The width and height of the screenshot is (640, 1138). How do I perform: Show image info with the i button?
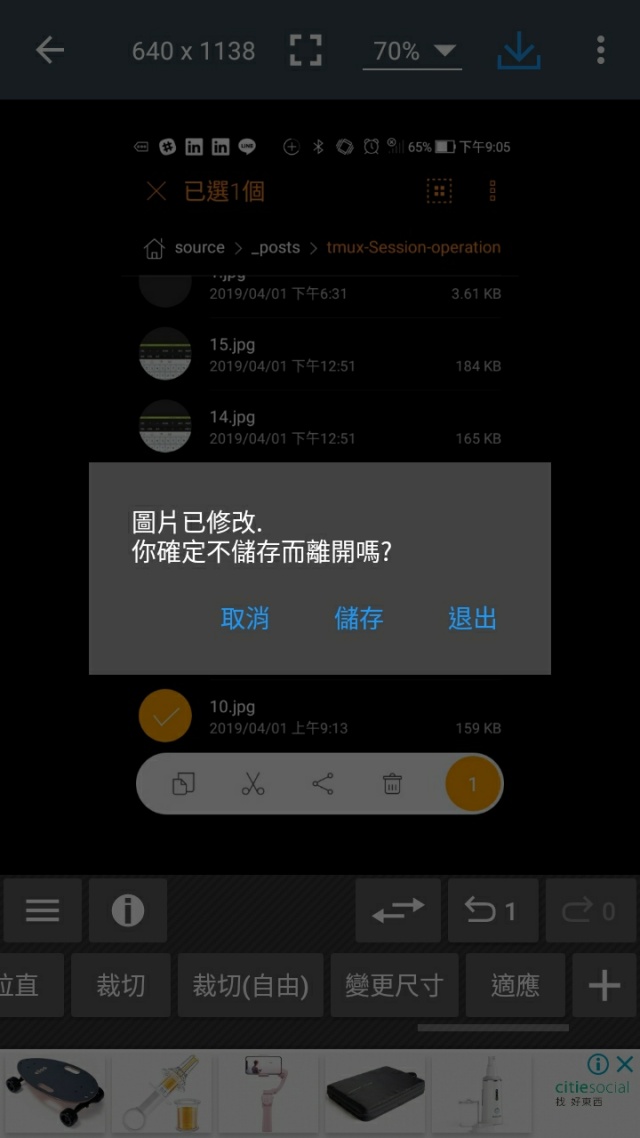pyautogui.click(x=128, y=910)
